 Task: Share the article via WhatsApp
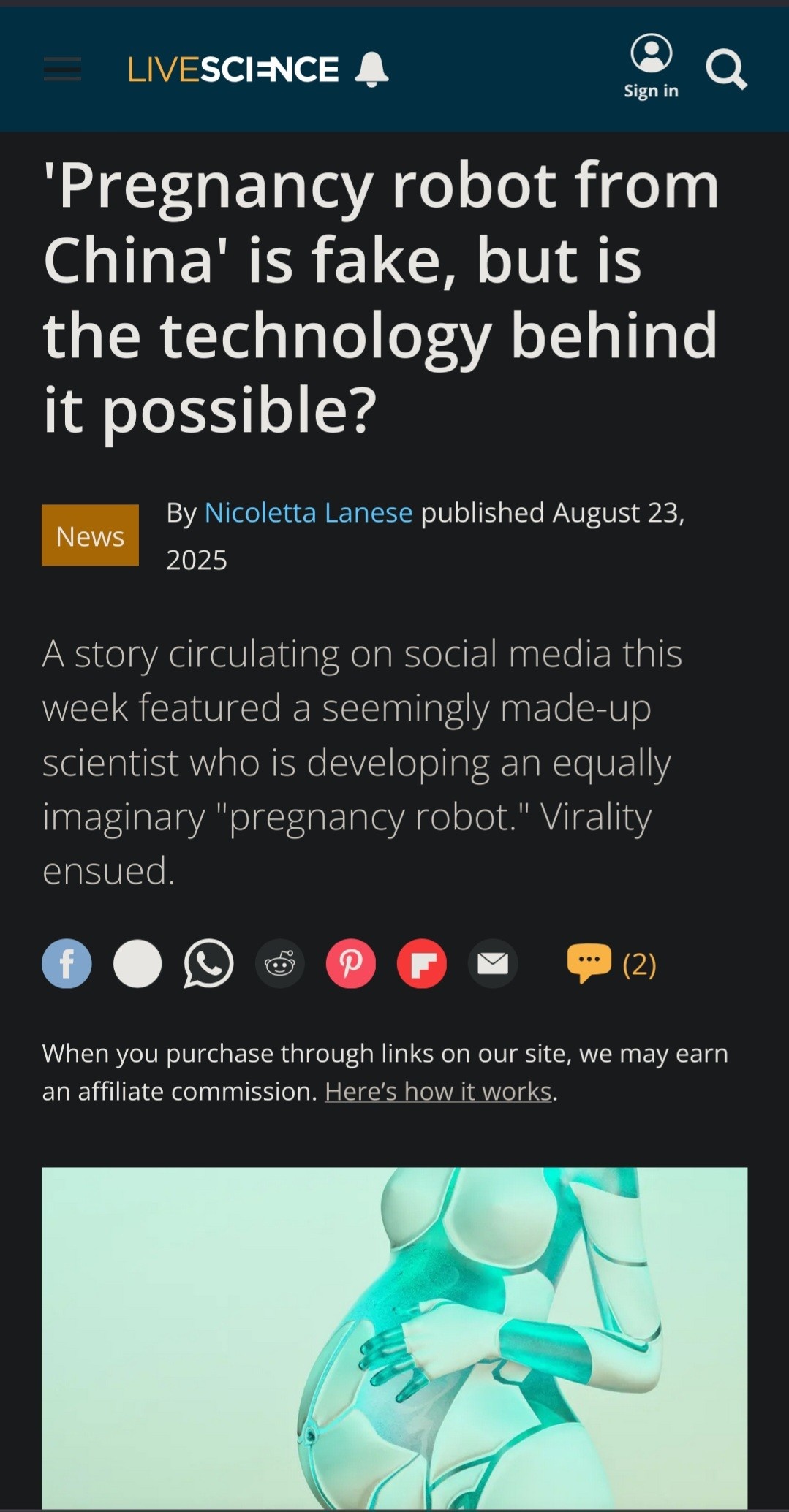pyautogui.click(x=208, y=964)
